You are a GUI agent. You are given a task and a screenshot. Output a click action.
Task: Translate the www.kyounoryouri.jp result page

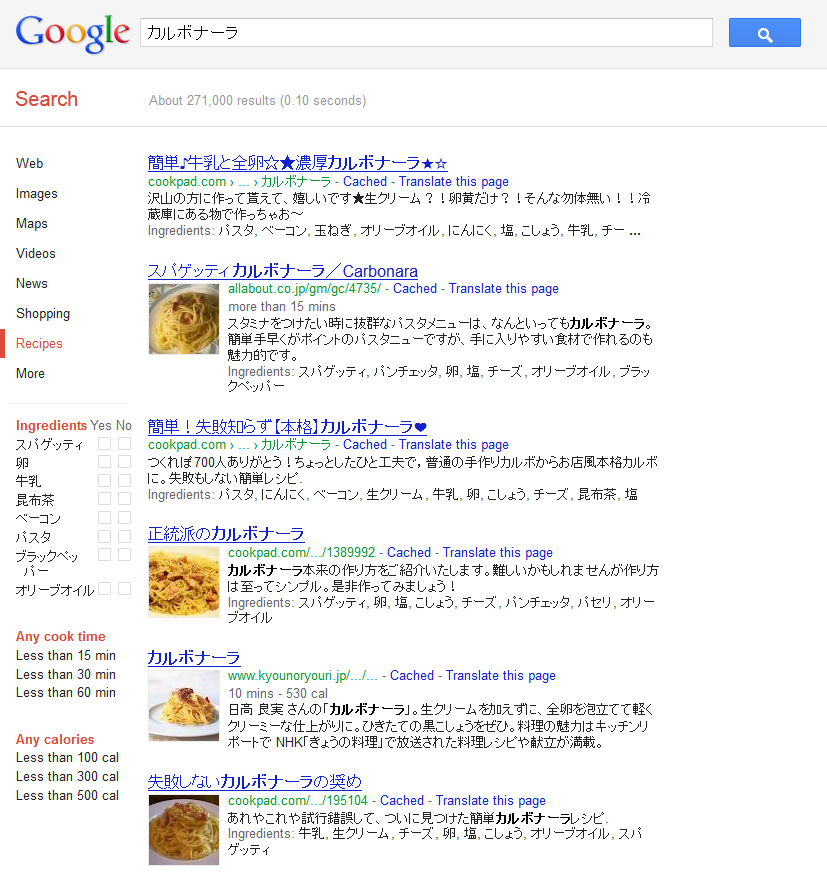(x=500, y=676)
